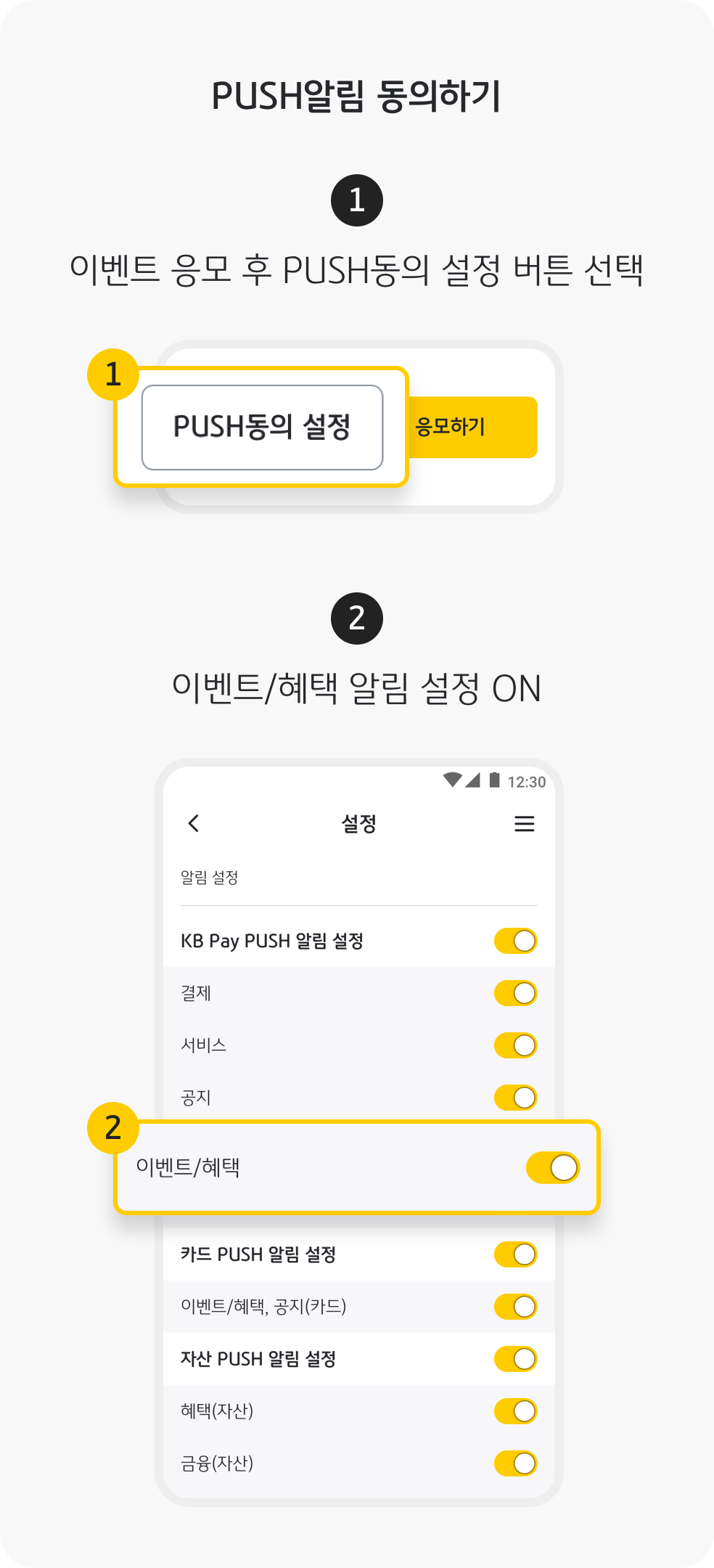
Task: Click the yellow circled 1 marker
Action: point(112,375)
